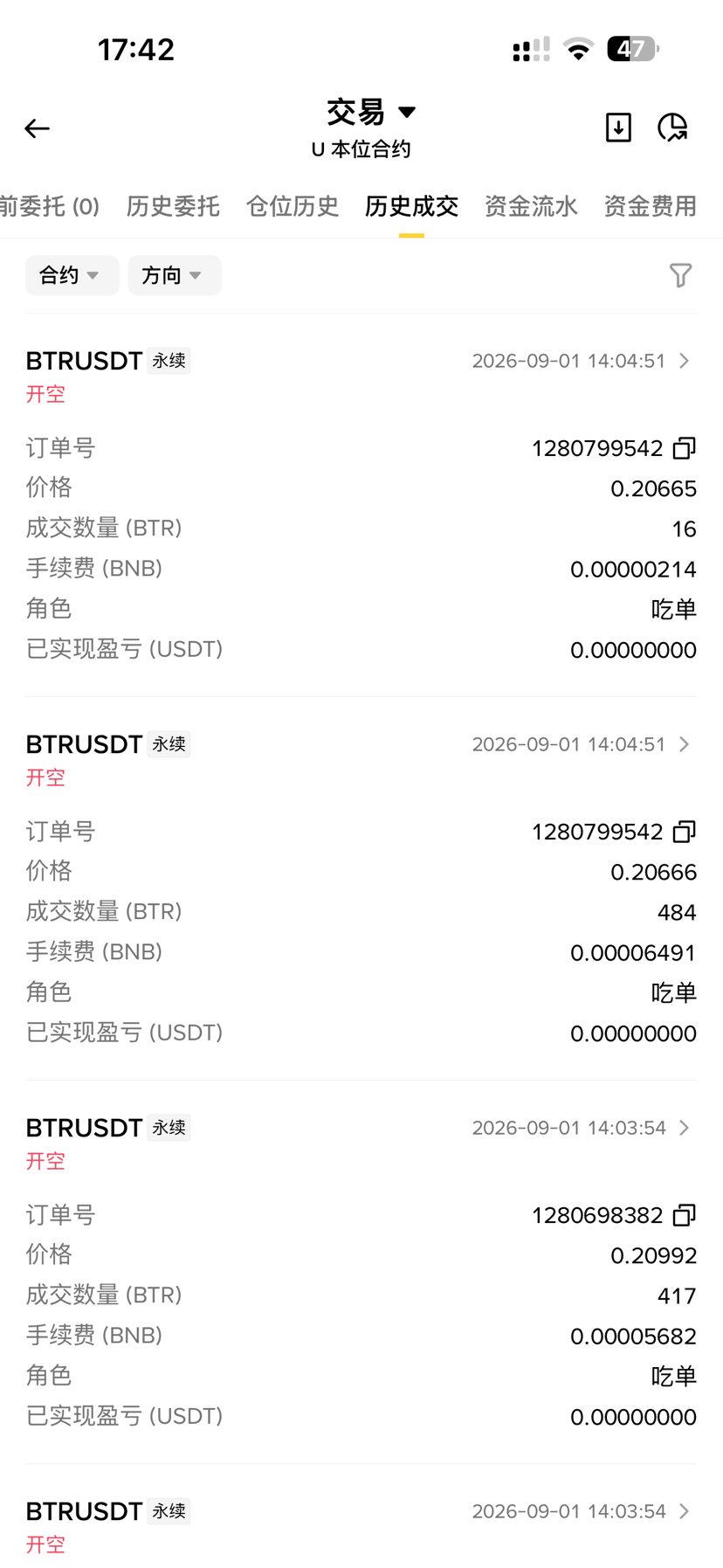This screenshot has height=1568, width=723.
Task: Go back using the arrow icon
Action: [x=37, y=128]
